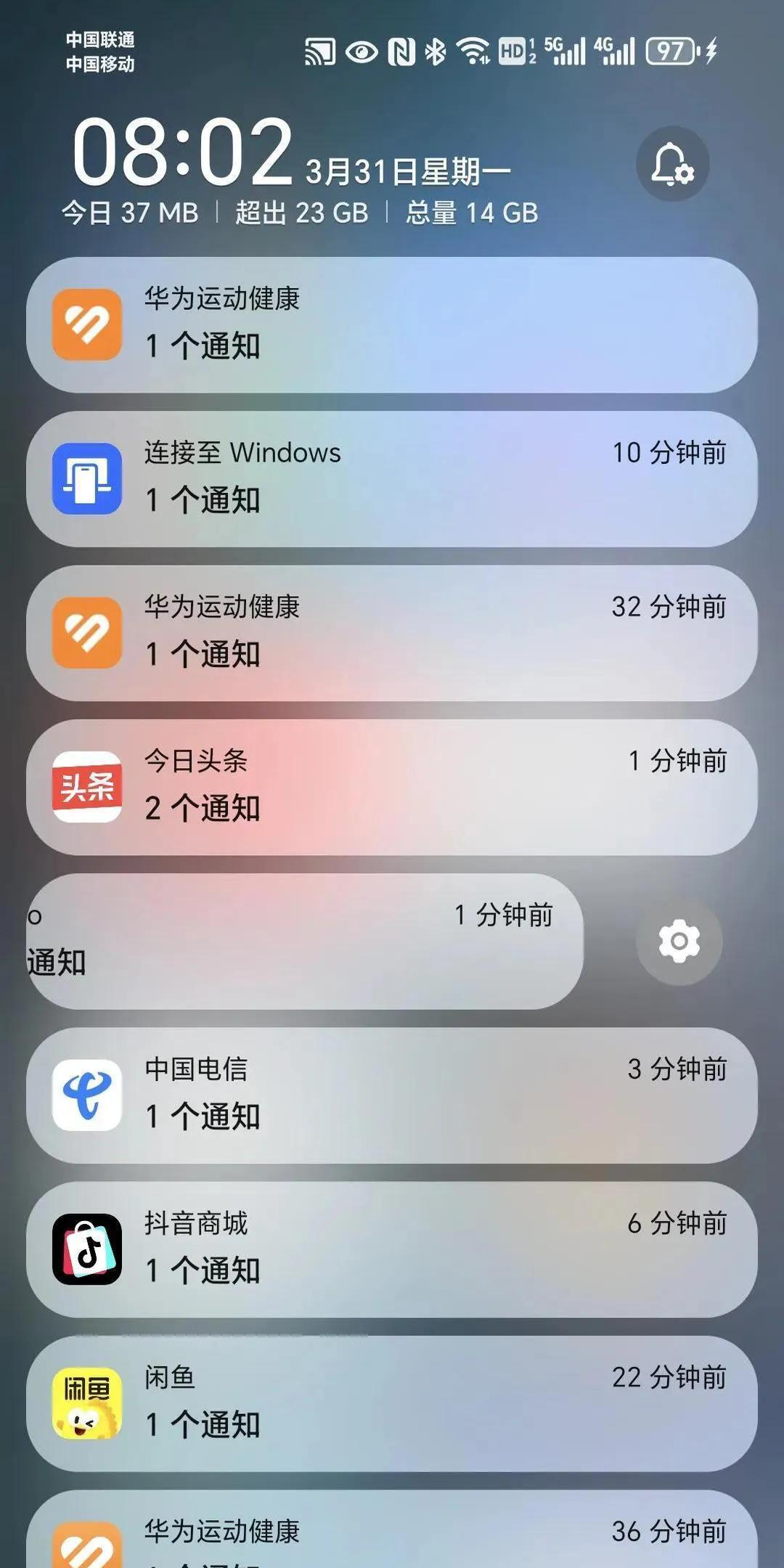Open the topmost 华为运动健康 notification without timestamp
784x1568 pixels.
click(x=392, y=325)
